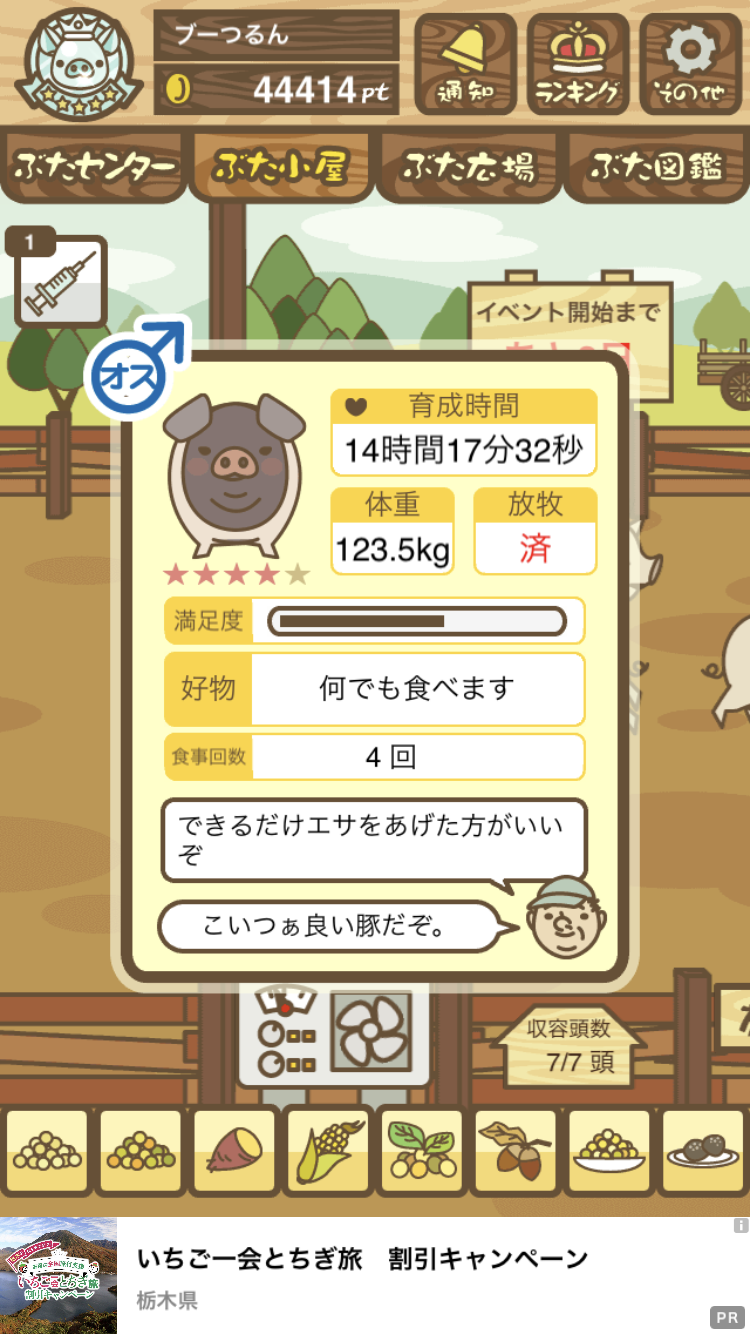Open the いちご一会とちぎ旅 ad banner
This screenshot has height=1334, width=750.
(375, 1275)
